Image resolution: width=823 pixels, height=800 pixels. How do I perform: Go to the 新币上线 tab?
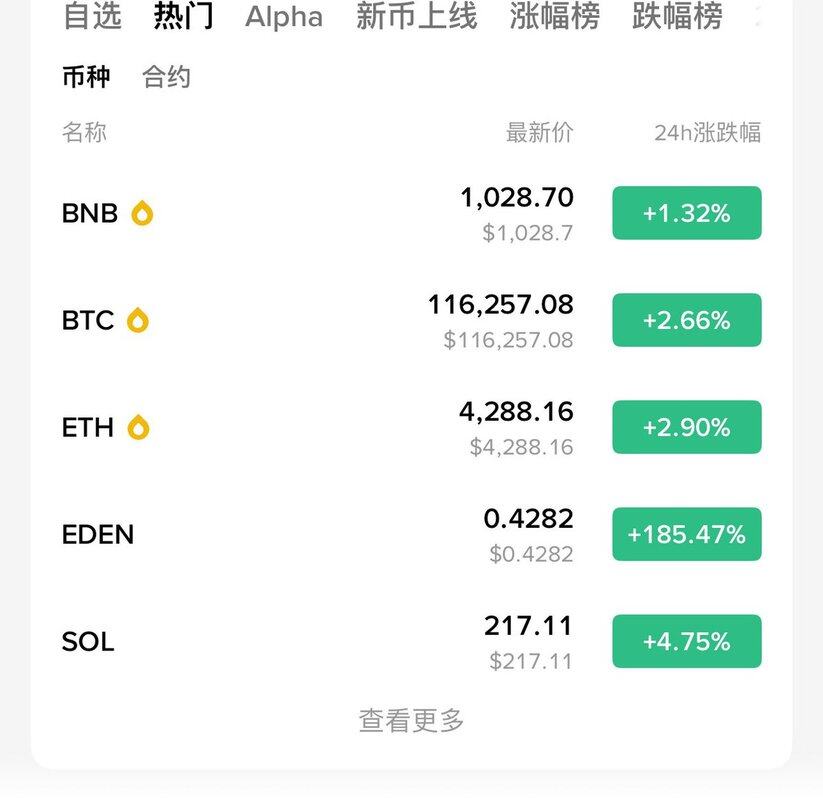416,17
